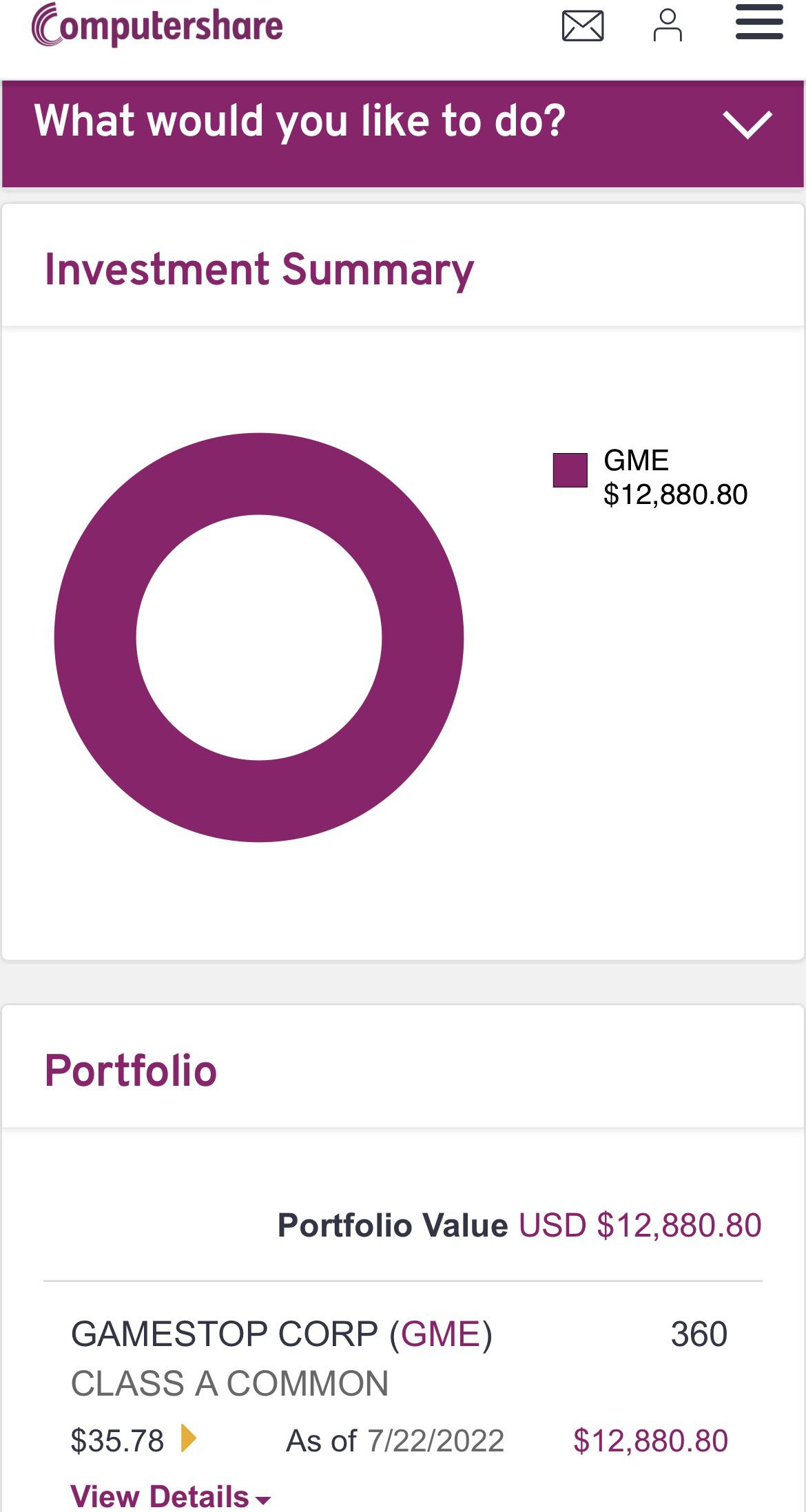Tap the yellow arrow beside $35.78 price
The image size is (806, 1512).
tap(188, 1438)
